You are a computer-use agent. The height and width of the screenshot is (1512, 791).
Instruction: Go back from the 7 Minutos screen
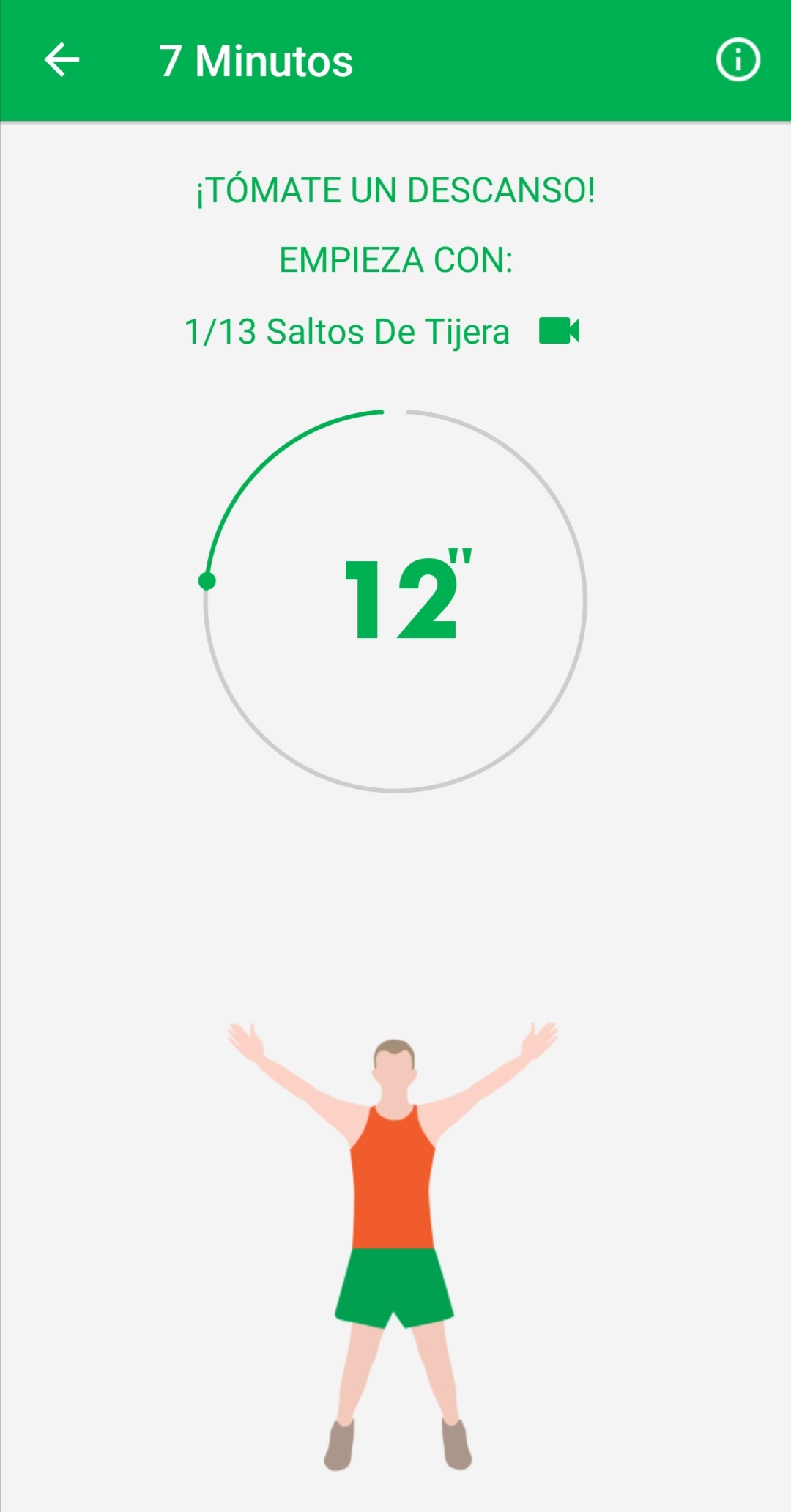pos(62,60)
